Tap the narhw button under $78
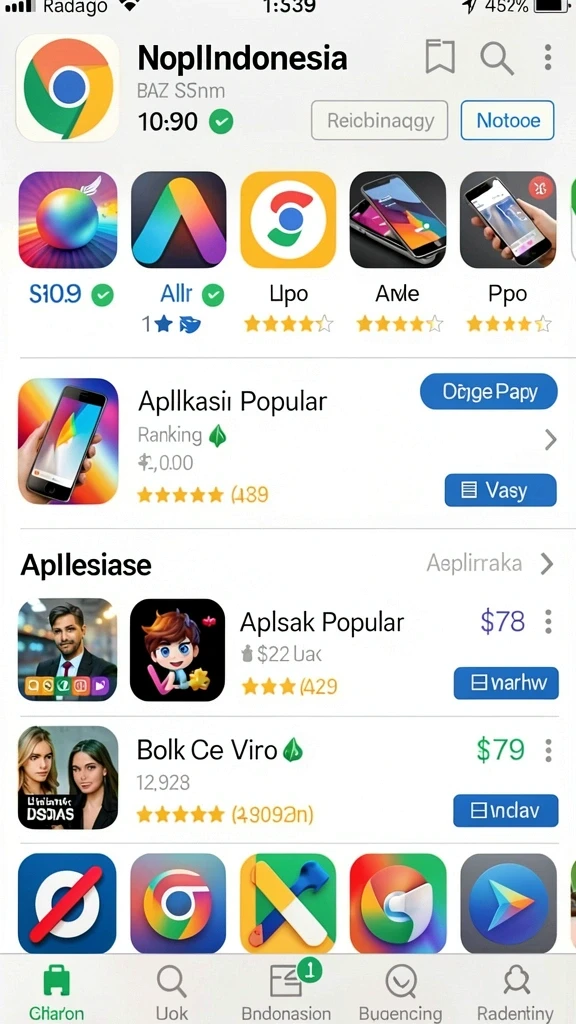 [x=506, y=683]
